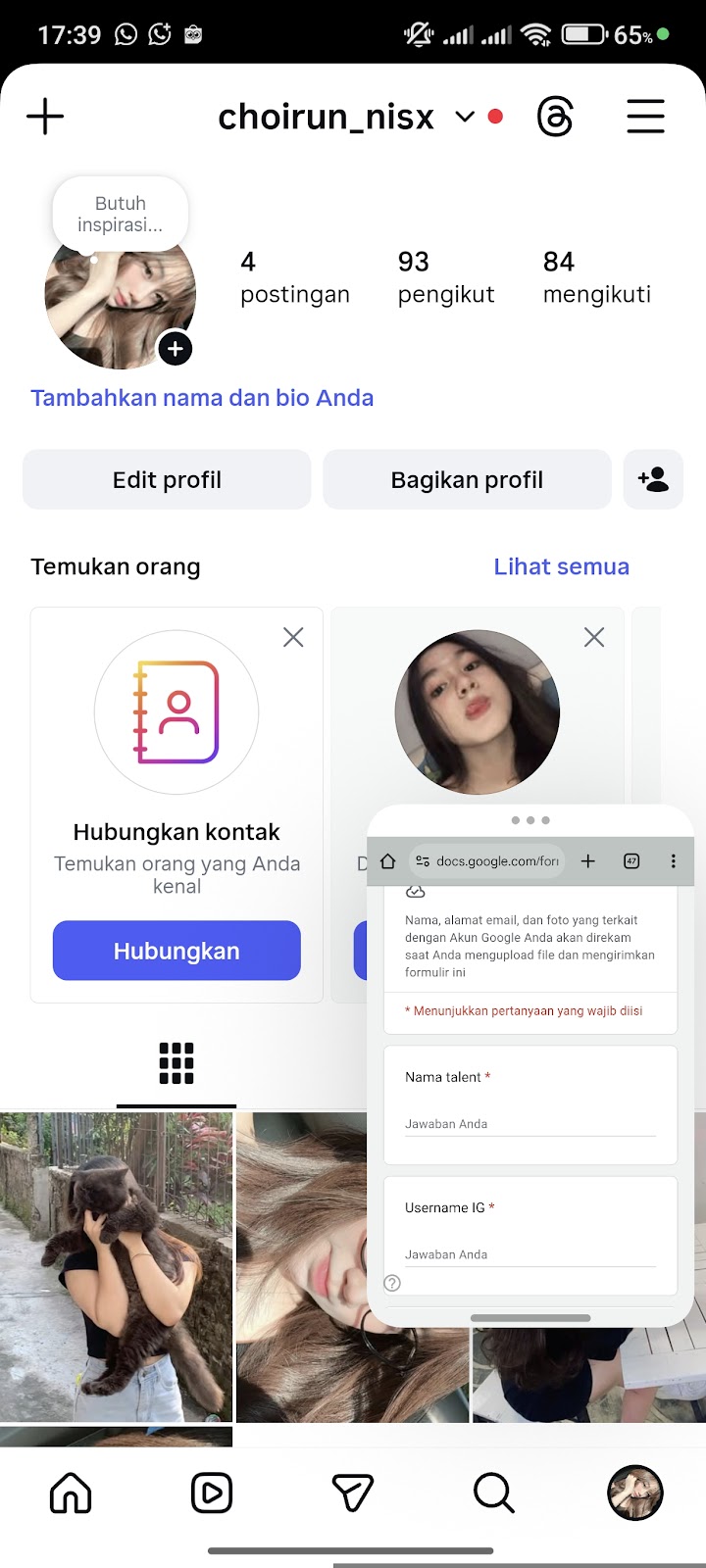Expand the choirun_nisx account switcher
706x1568 pixels.
point(465,118)
